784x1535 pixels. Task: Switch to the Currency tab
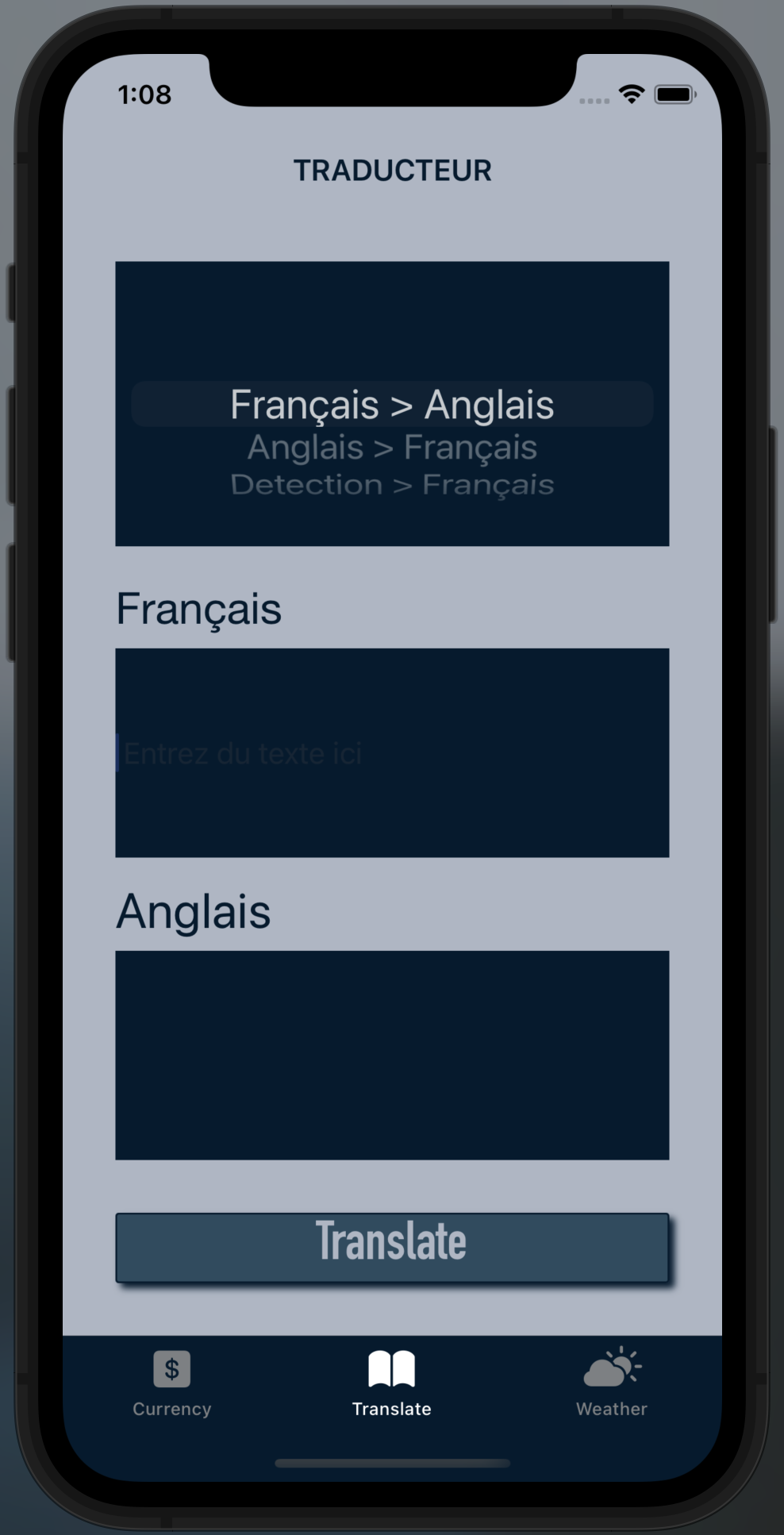[171, 1385]
